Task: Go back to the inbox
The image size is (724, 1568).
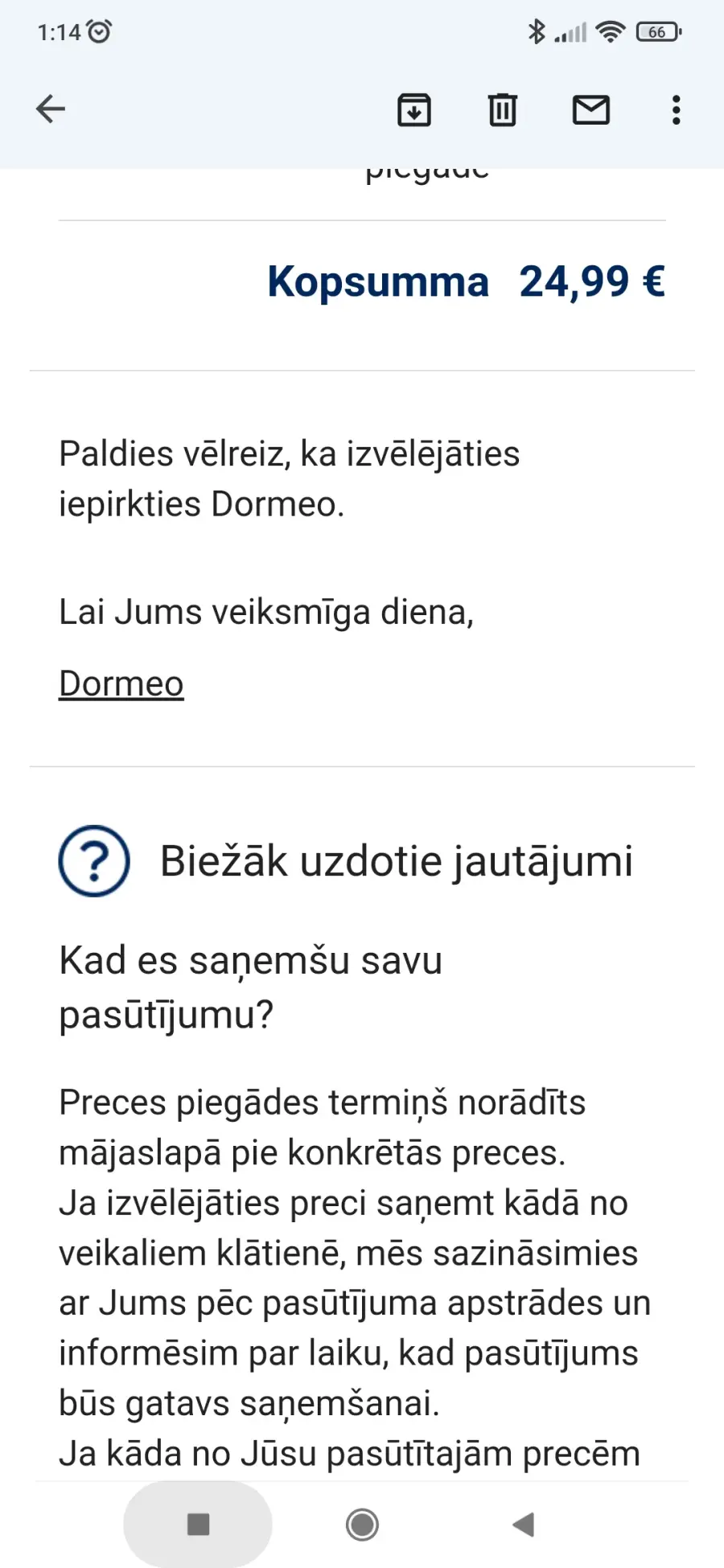Action: pyautogui.click(x=50, y=109)
